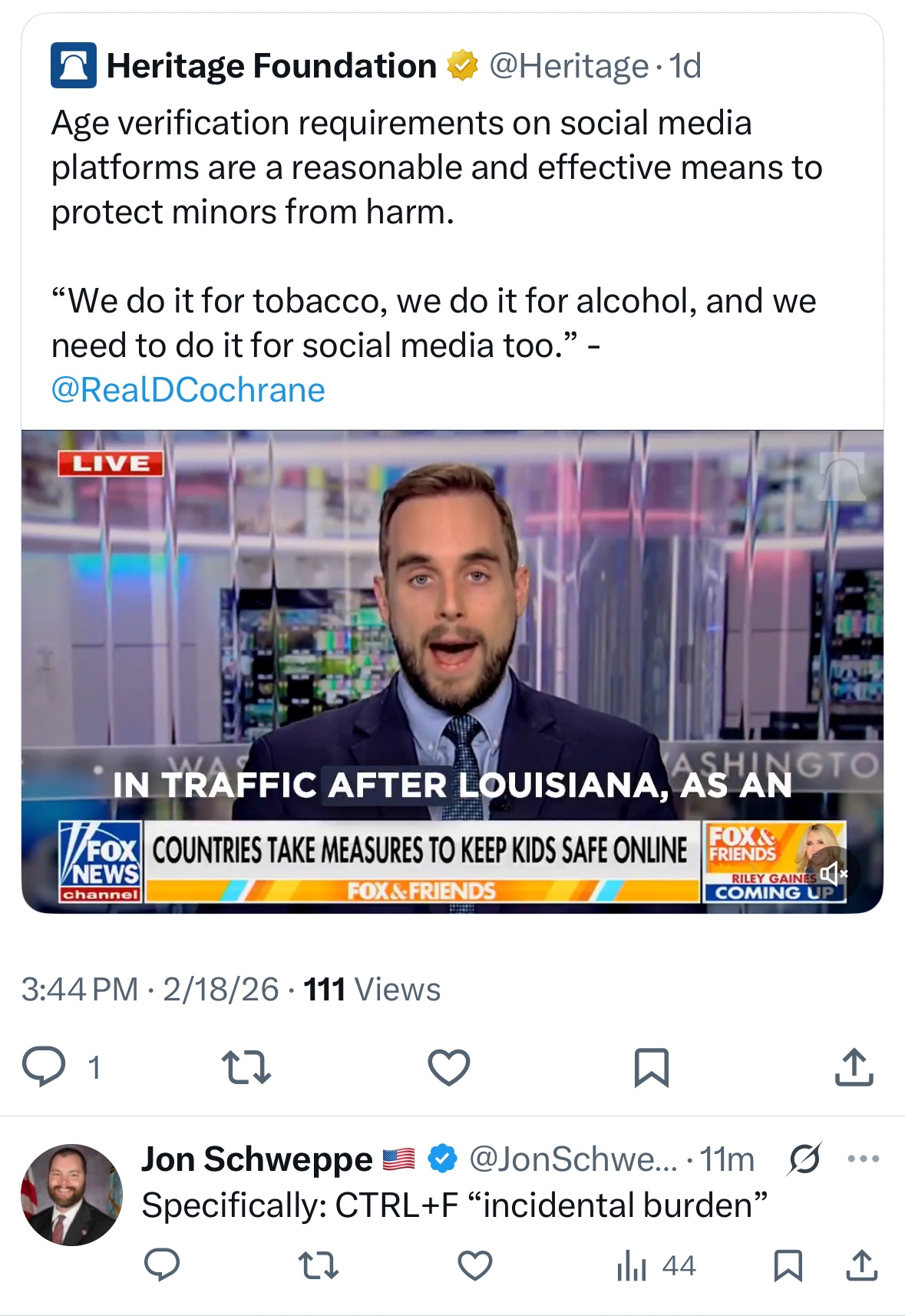Unmute the video sound
Image resolution: width=905 pixels, height=1316 pixels.
click(x=834, y=874)
